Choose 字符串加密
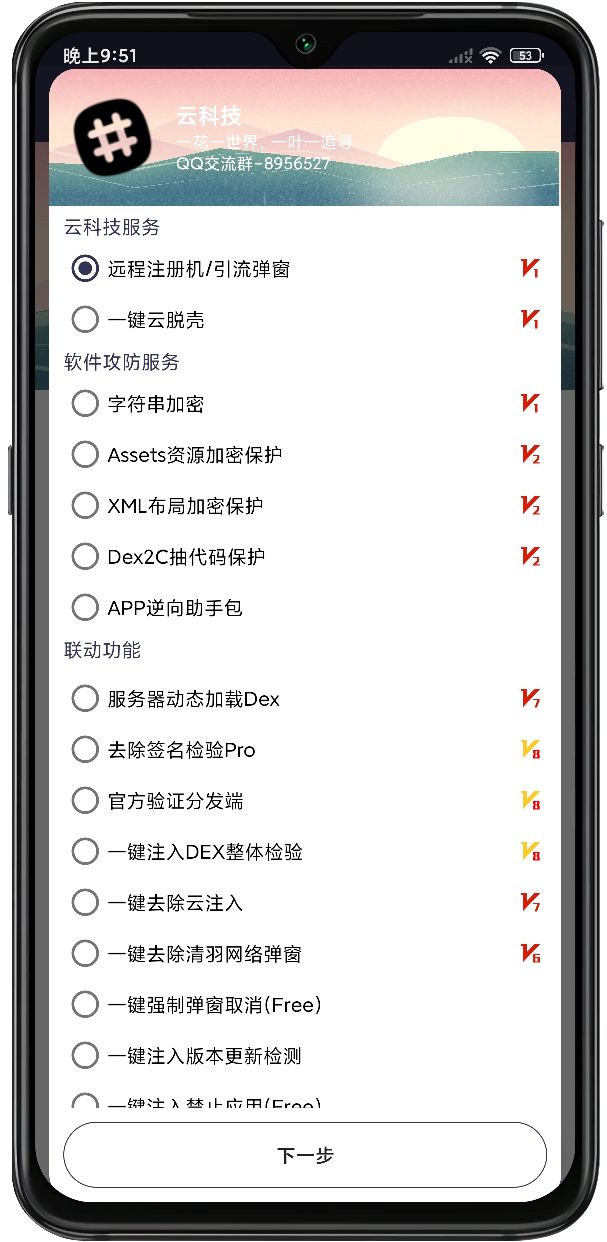The image size is (607, 1242). pyautogui.click(x=306, y=404)
